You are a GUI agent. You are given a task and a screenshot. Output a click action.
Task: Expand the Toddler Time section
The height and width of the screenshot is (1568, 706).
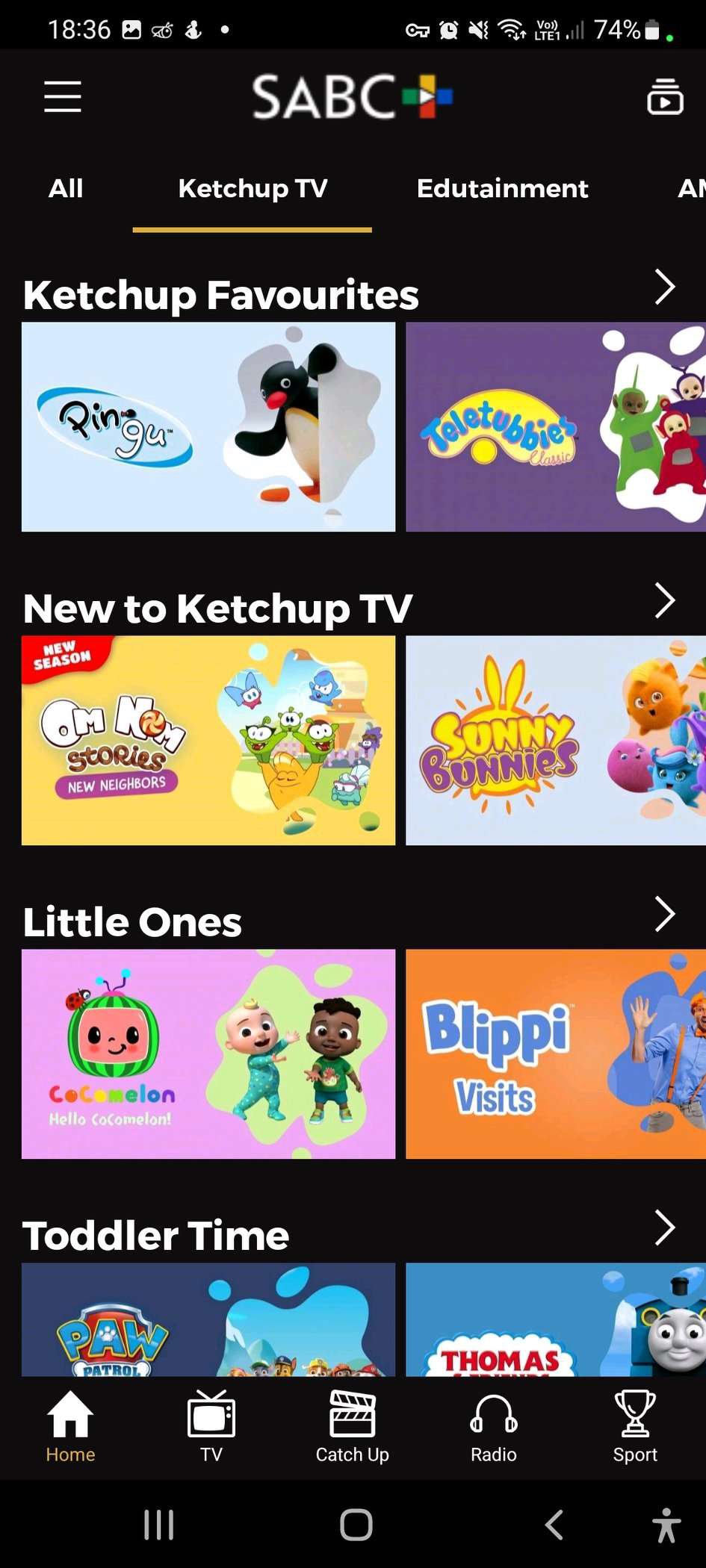[x=664, y=1227]
